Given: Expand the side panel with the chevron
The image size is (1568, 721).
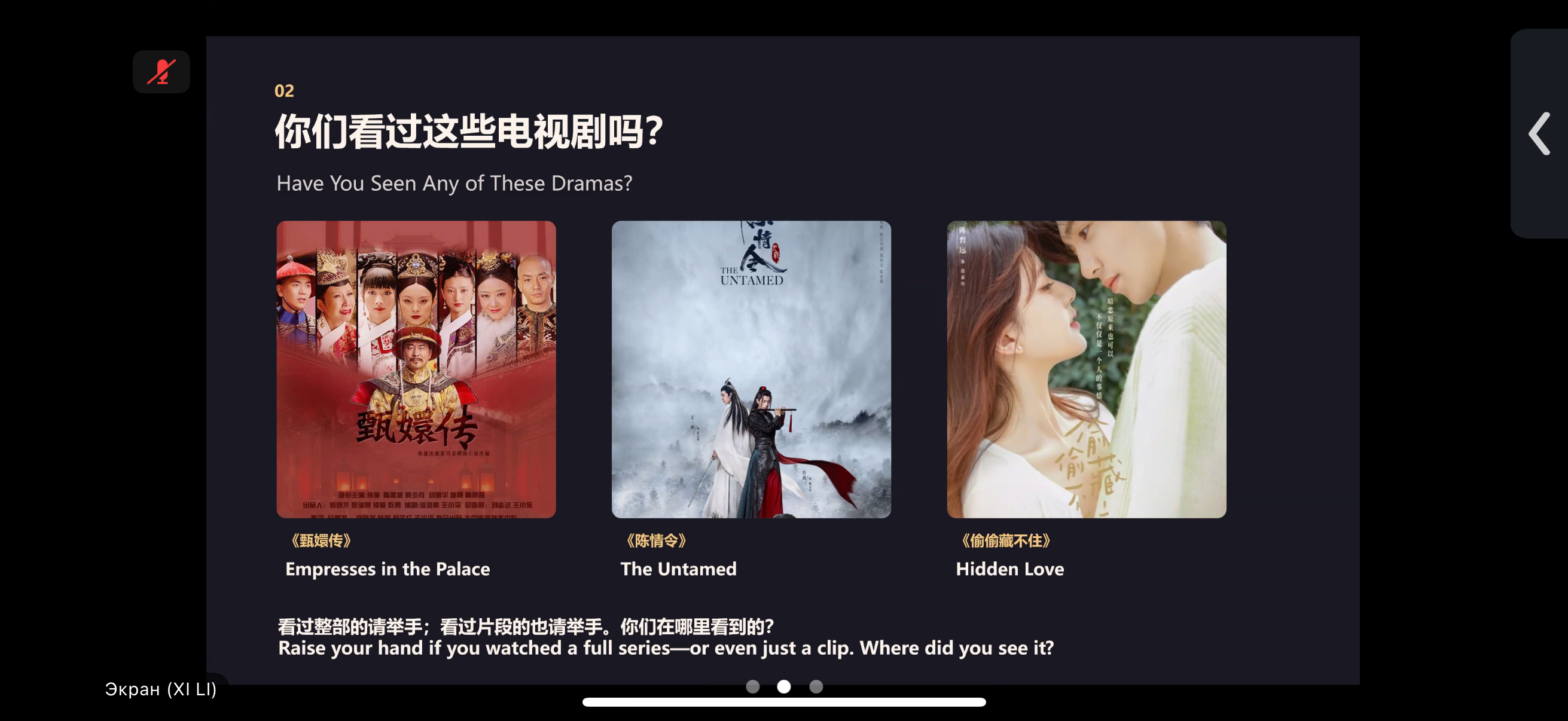Looking at the screenshot, I should [1539, 133].
